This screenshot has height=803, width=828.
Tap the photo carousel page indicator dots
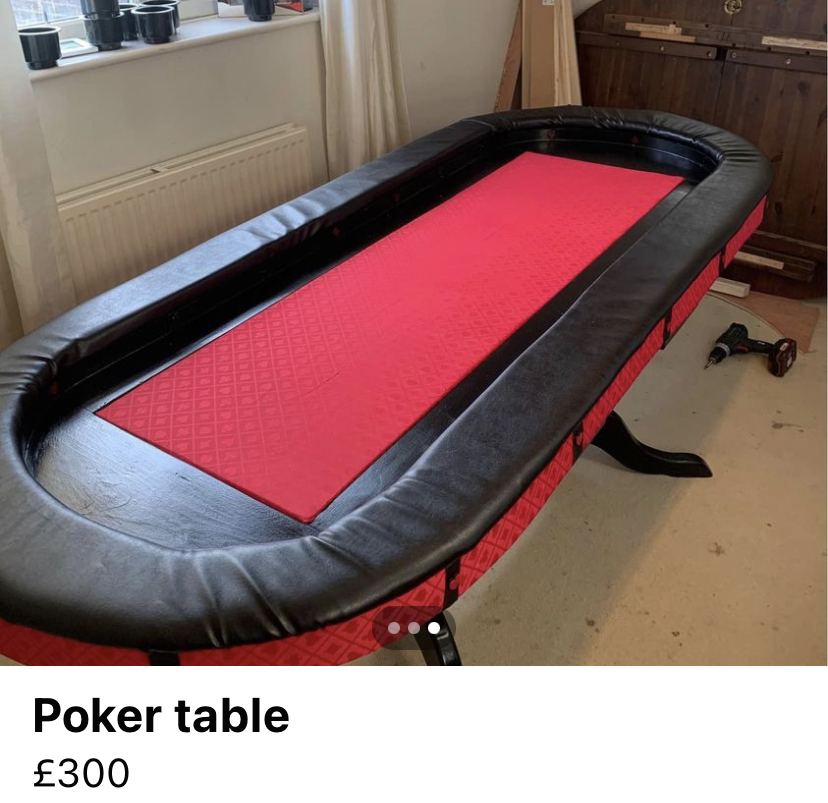[x=414, y=628]
